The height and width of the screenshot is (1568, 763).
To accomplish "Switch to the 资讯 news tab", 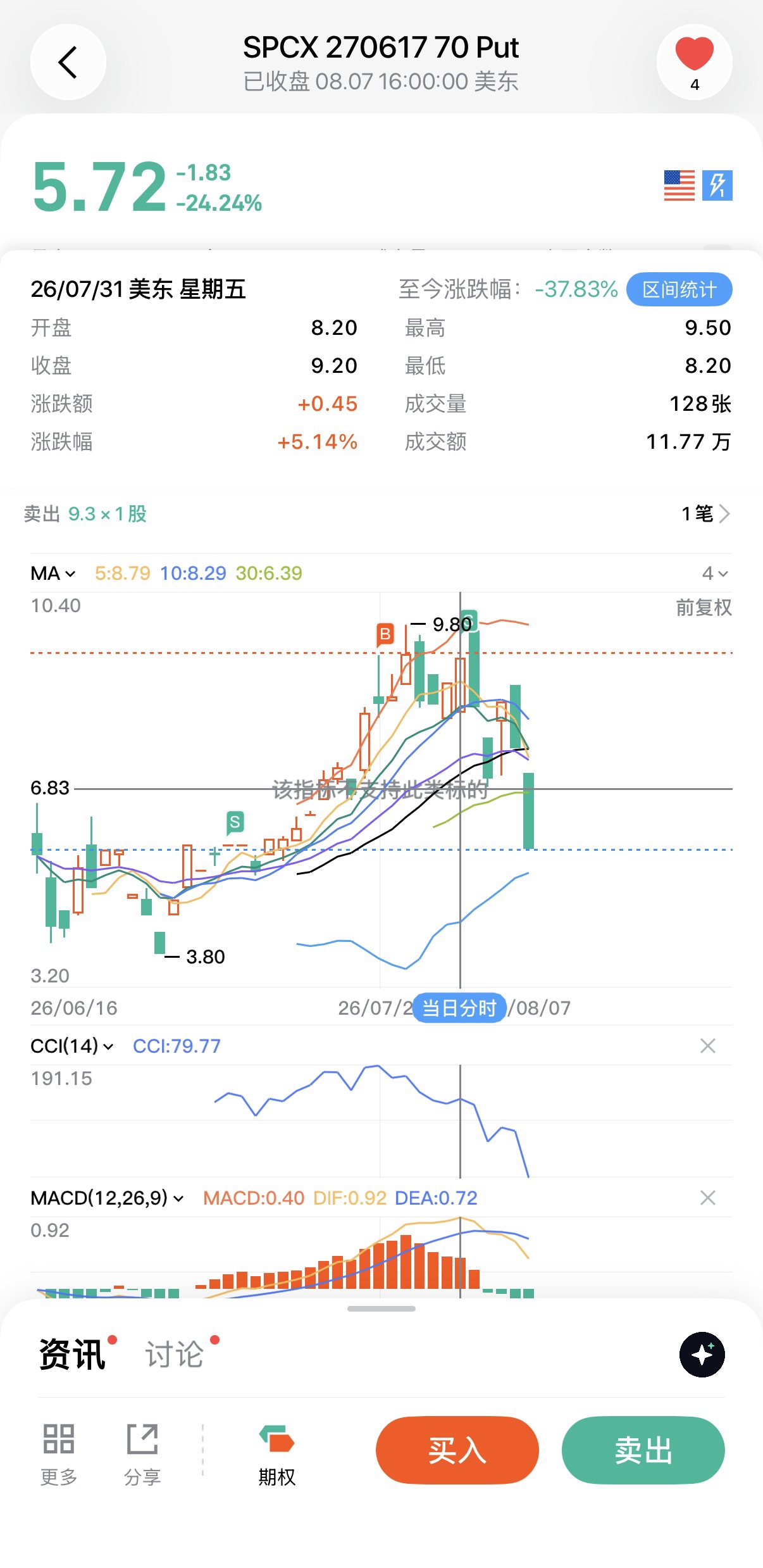I will (72, 1354).
